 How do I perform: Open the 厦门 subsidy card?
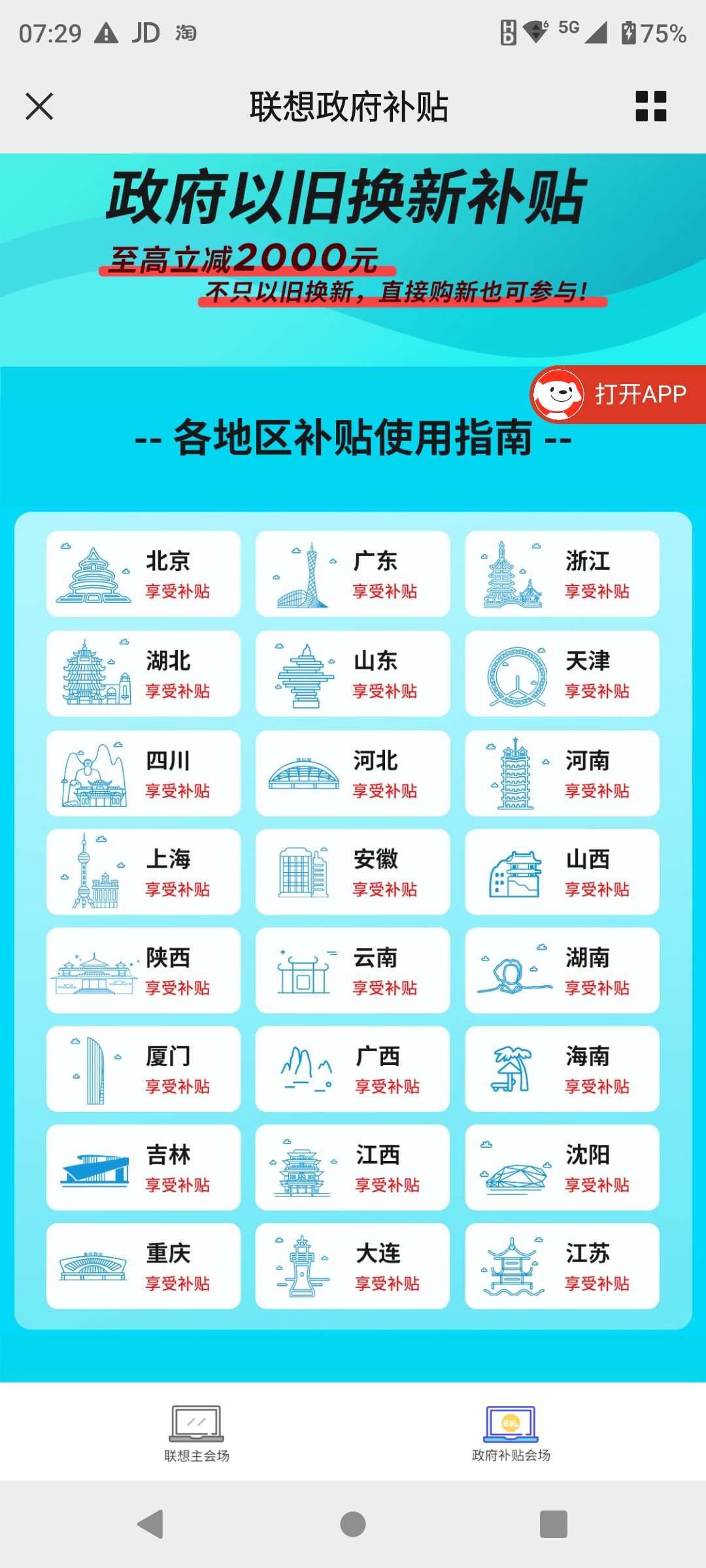coord(144,1069)
